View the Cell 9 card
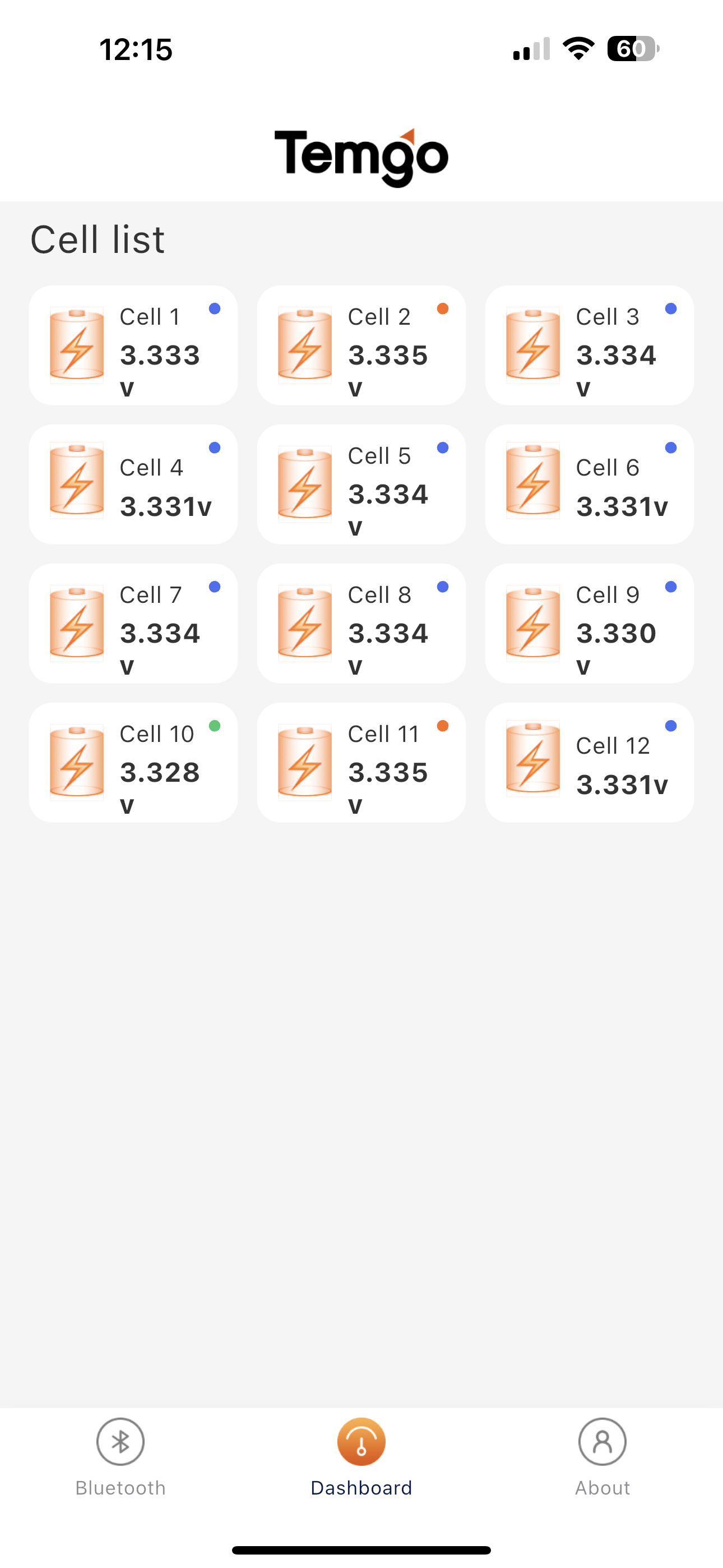 coord(590,623)
